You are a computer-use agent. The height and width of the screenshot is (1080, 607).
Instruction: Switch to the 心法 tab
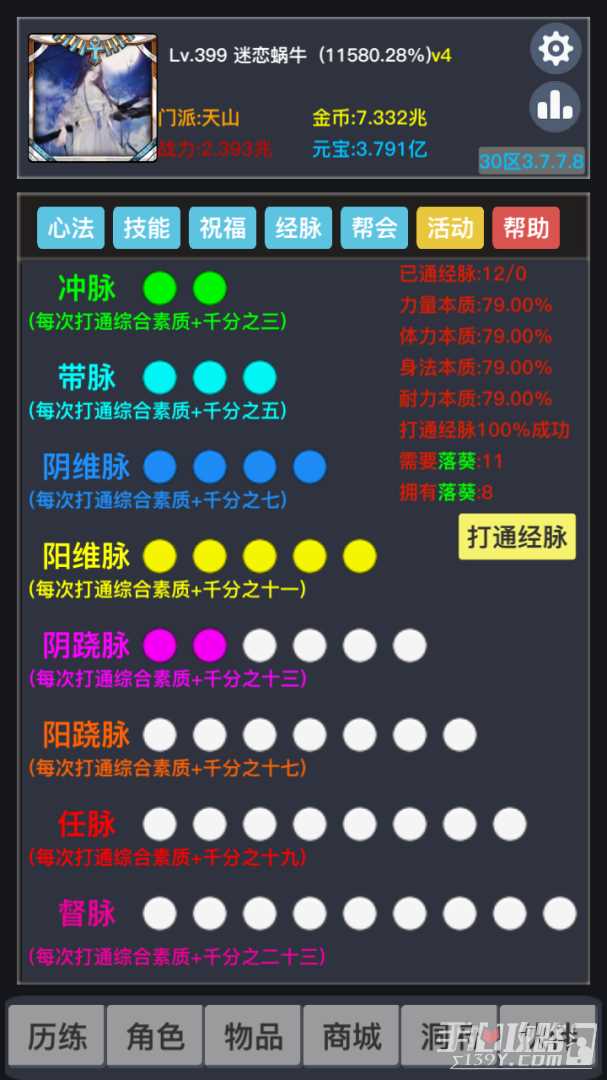coord(71,228)
